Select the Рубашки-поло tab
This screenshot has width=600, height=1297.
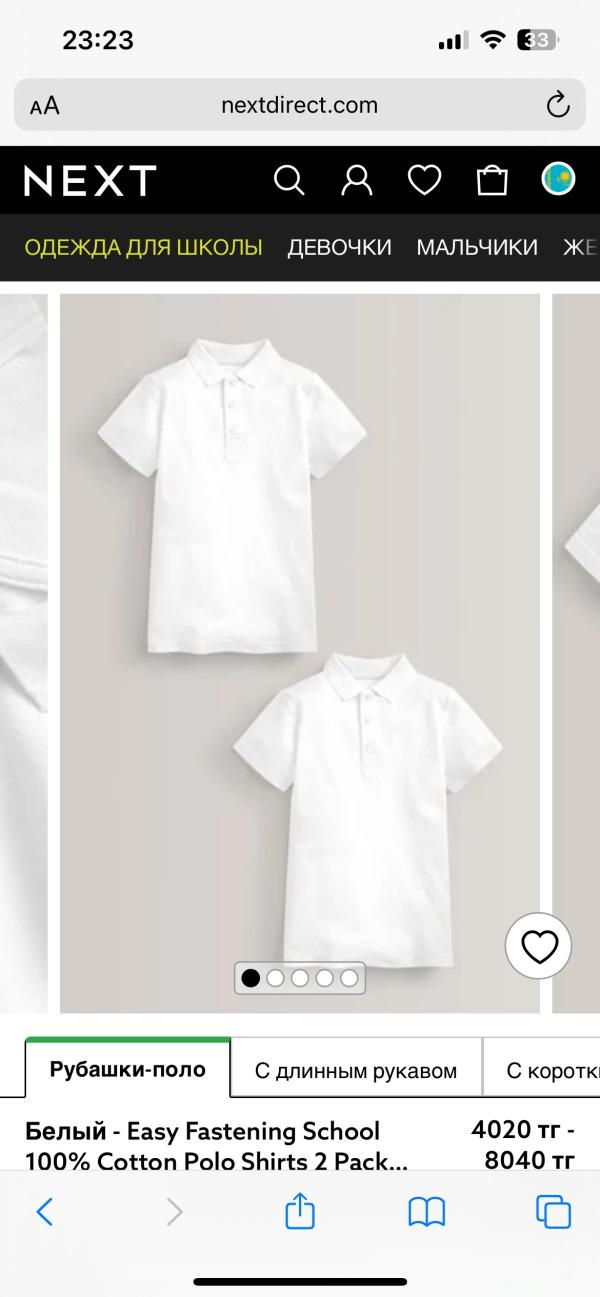128,1069
